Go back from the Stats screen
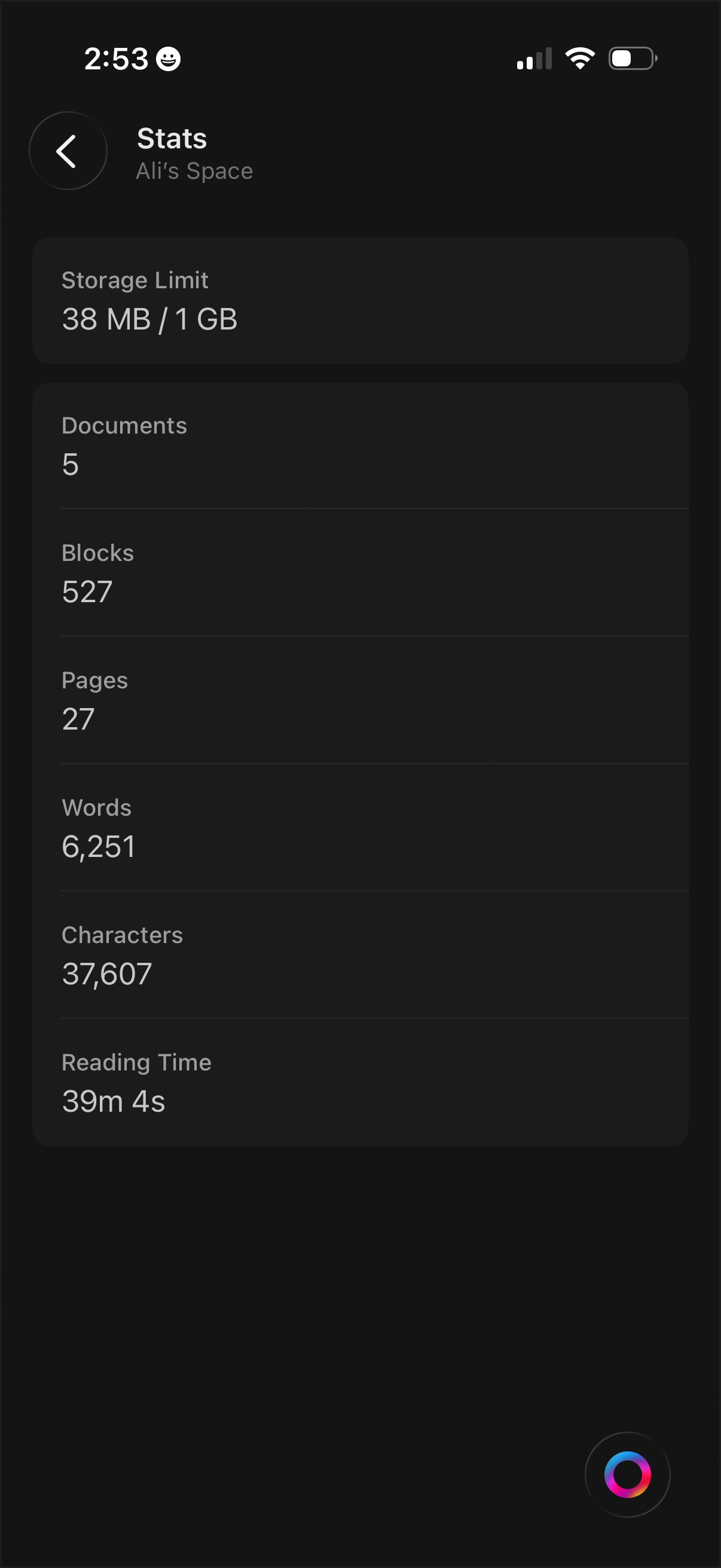721x1568 pixels. [x=68, y=151]
